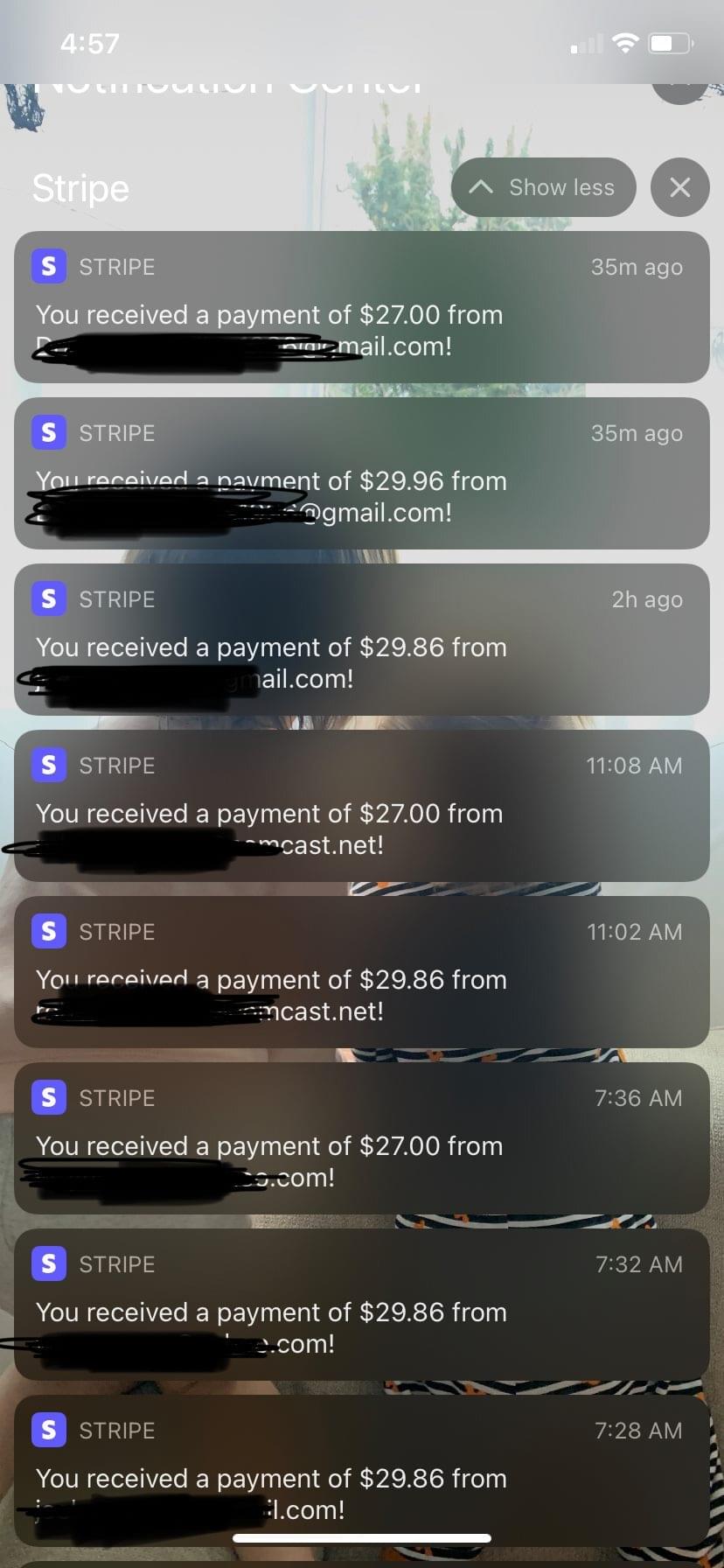Open the 11:02 AM Stripe payment notification
Viewport: 724px width, 1568px height.
click(x=361, y=971)
